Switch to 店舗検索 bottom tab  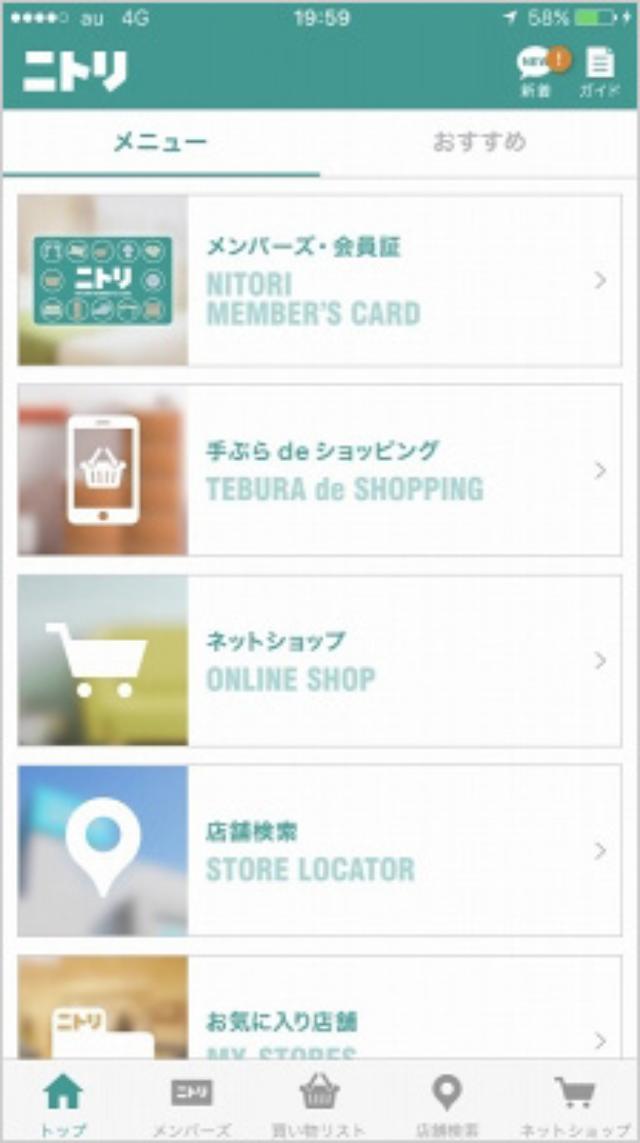(446, 1103)
